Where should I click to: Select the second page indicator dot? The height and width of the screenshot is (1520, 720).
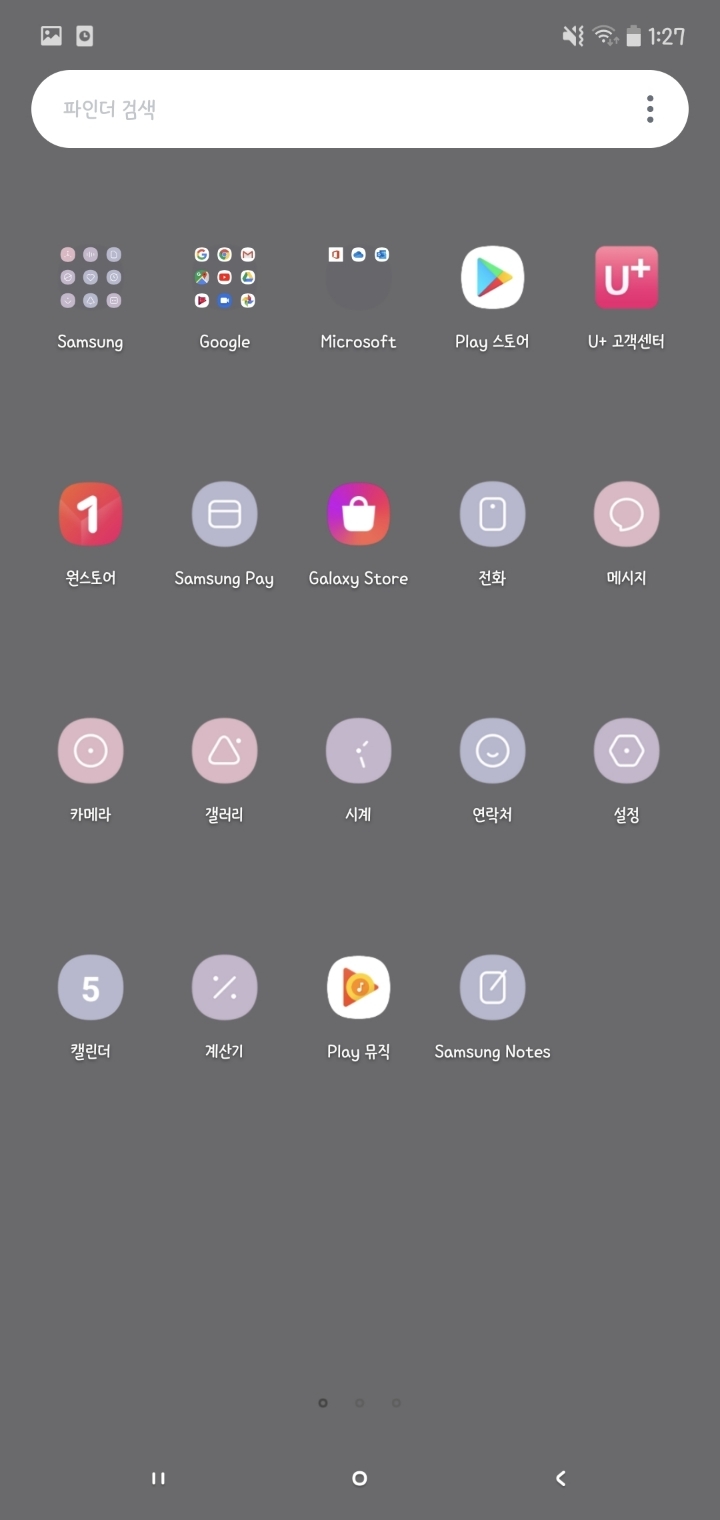(359, 1402)
